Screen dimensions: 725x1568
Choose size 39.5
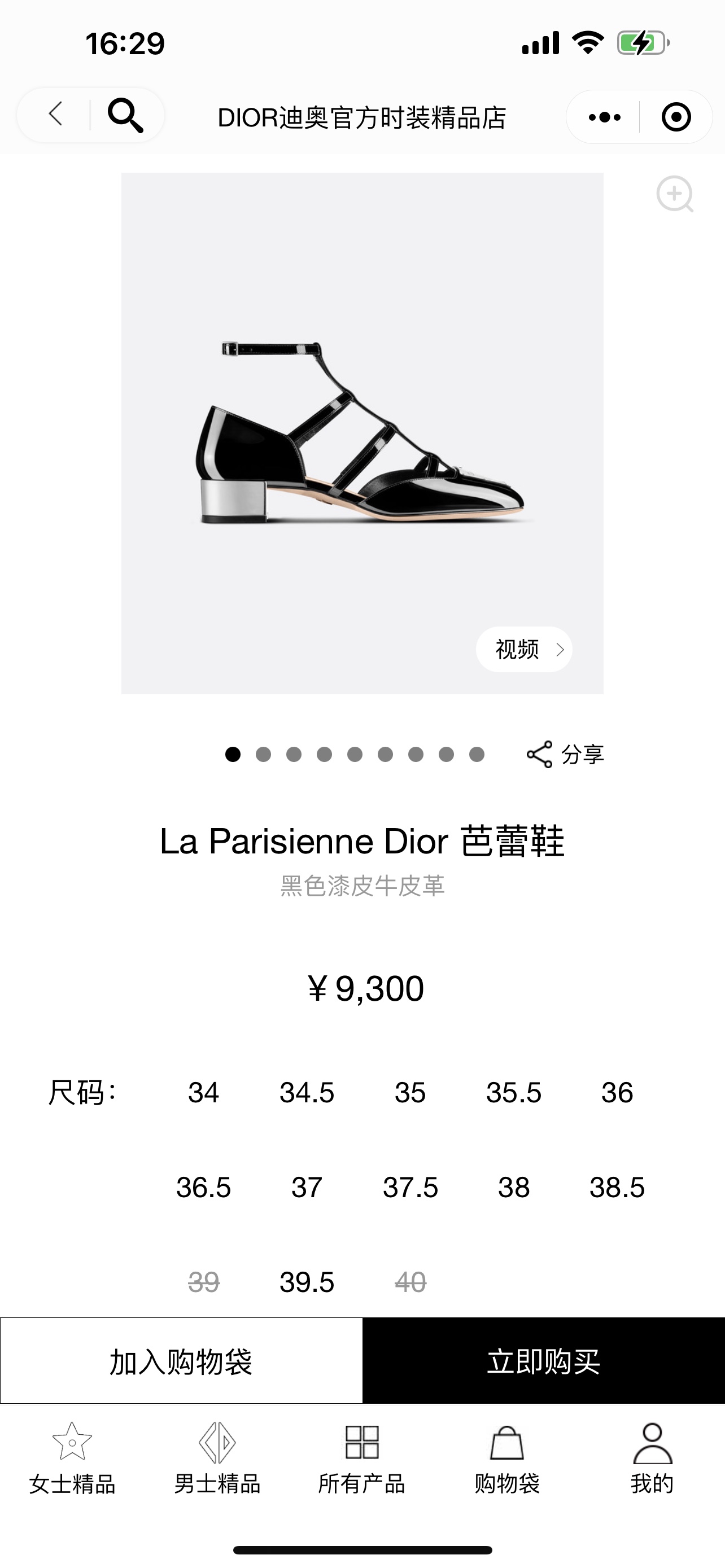pyautogui.click(x=307, y=1282)
